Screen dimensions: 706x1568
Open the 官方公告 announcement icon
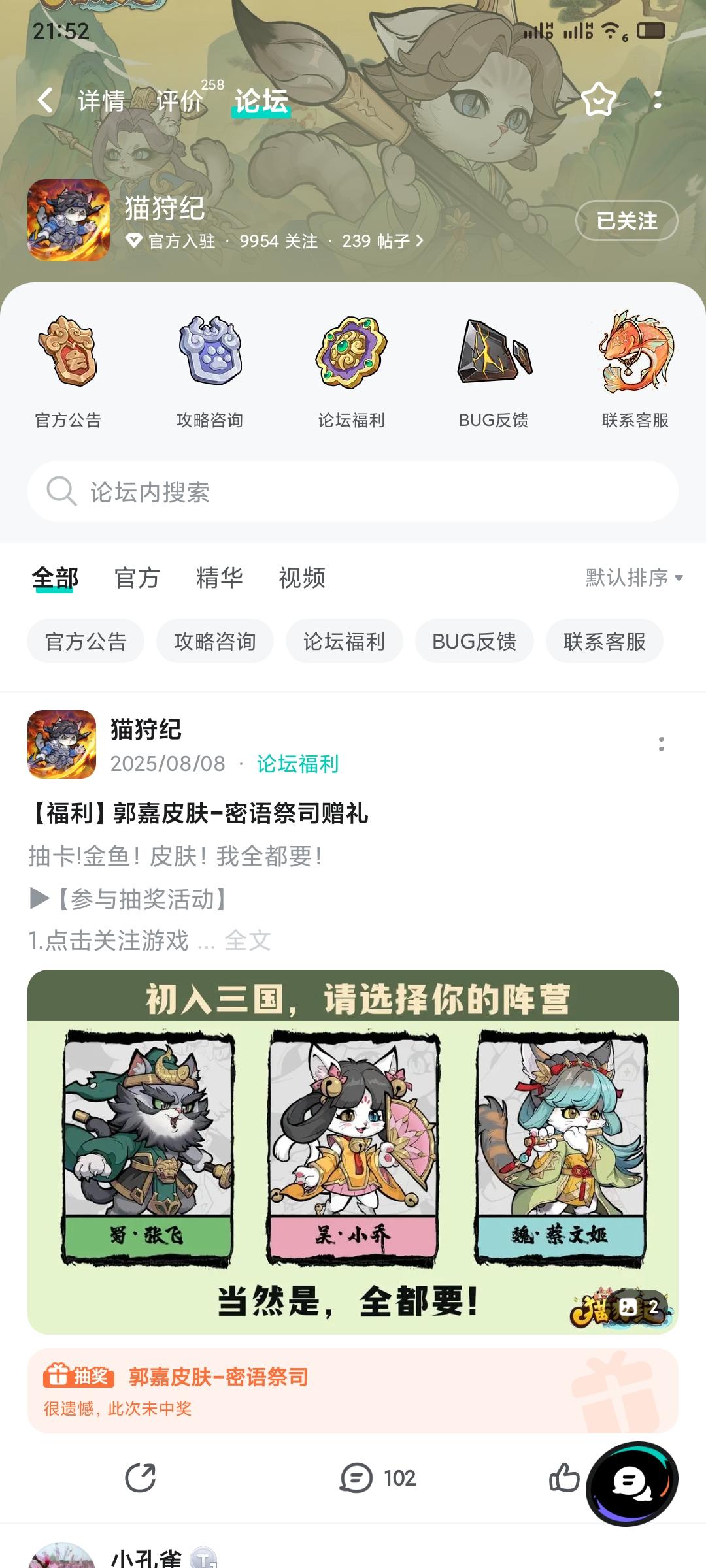(68, 353)
